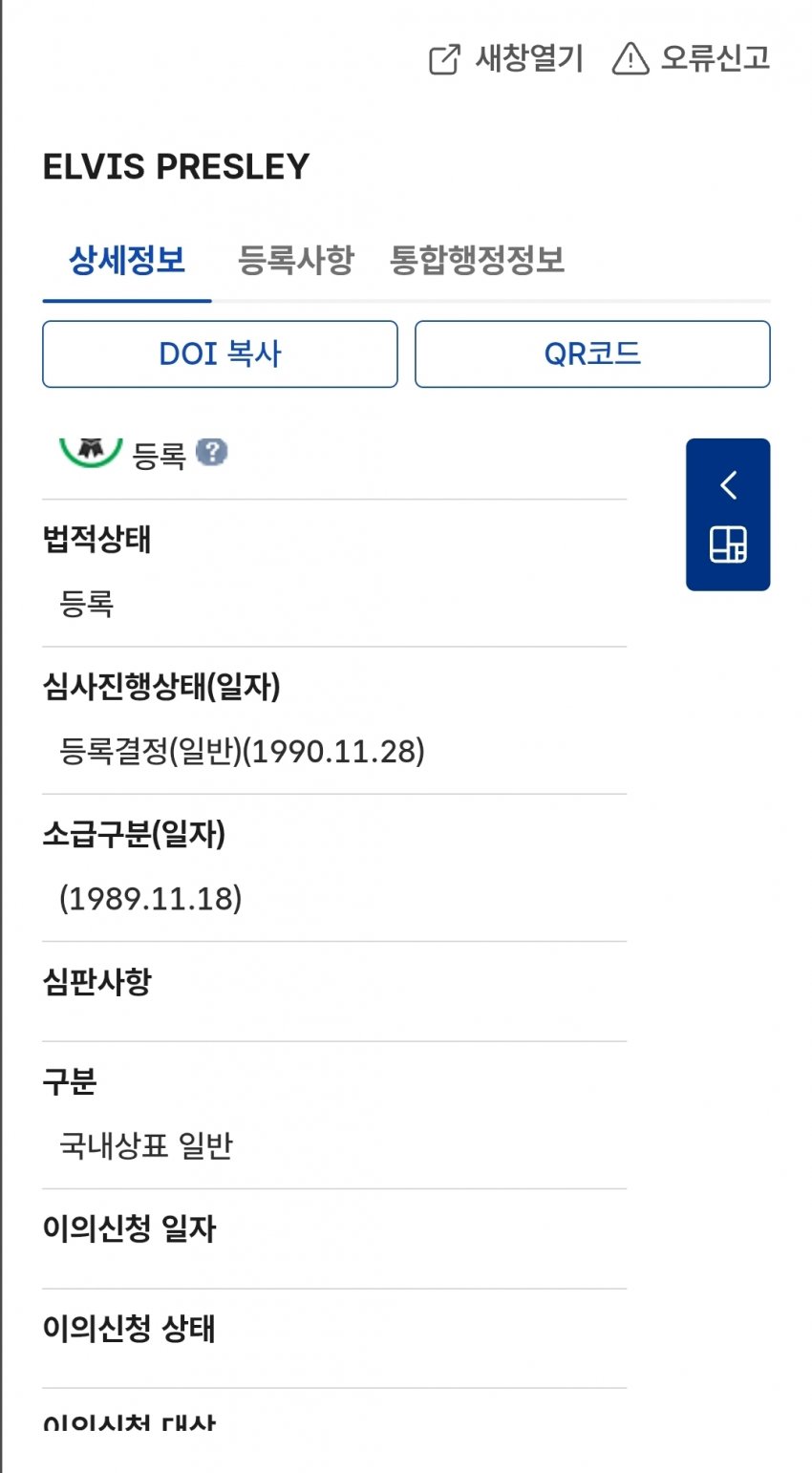Copy the DOI with DOI 복사
Viewport: 812px width, 1473px height.
click(220, 354)
